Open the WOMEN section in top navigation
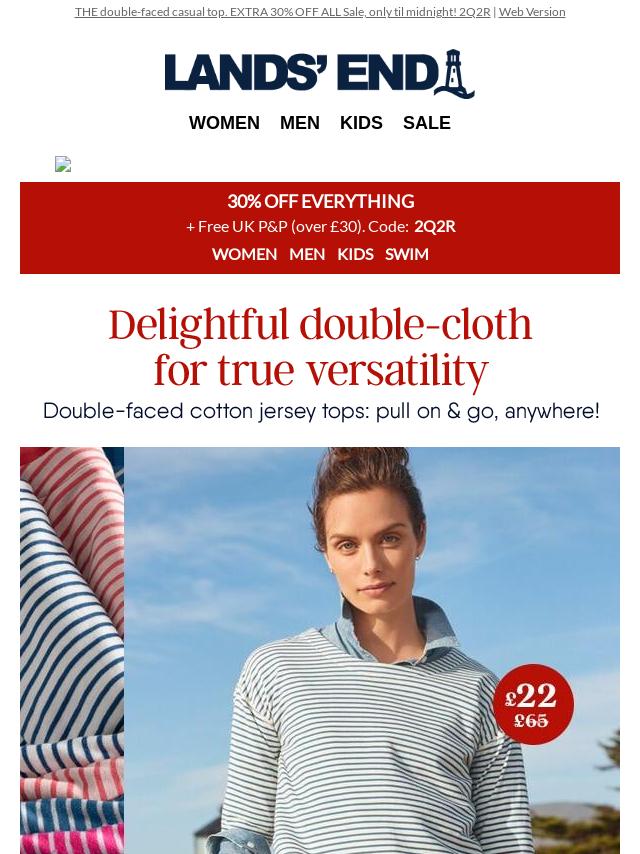Image resolution: width=640 pixels, height=854 pixels. [224, 123]
